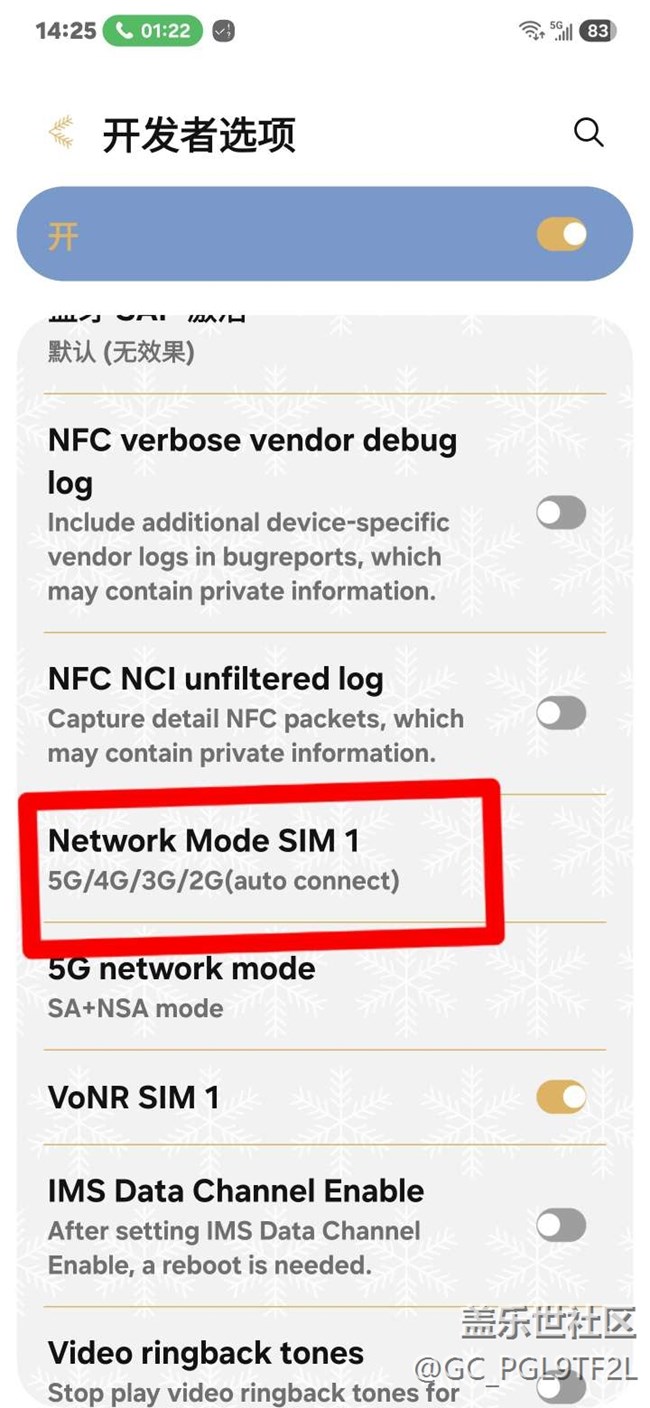Turn off the developer options master switch
The height and width of the screenshot is (1408, 650).
point(562,235)
